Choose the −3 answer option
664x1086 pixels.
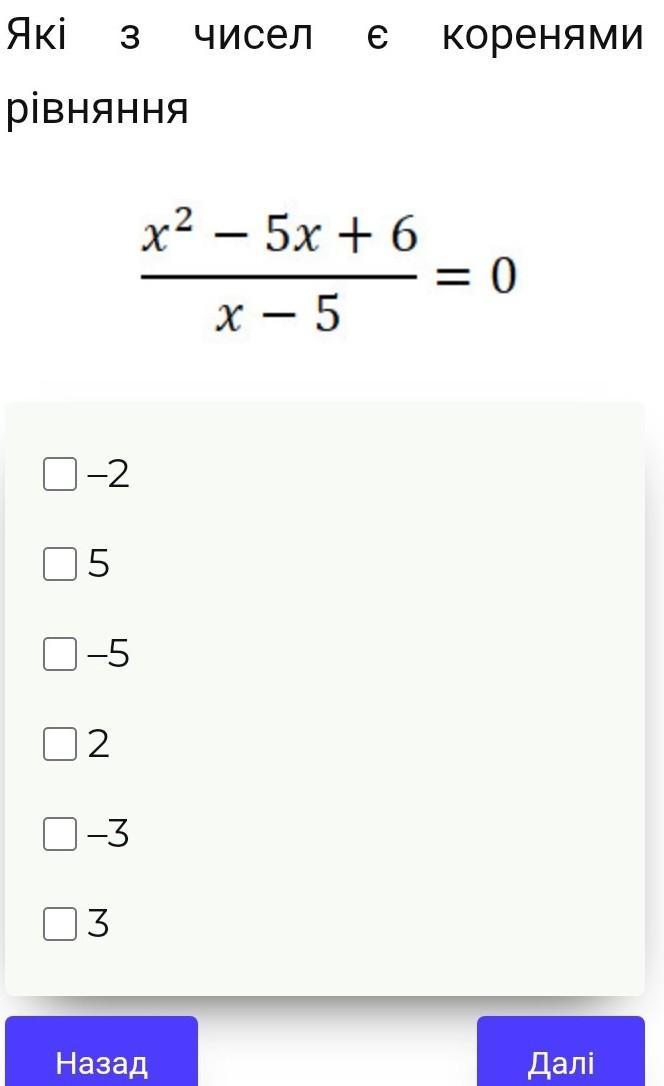tap(60, 833)
